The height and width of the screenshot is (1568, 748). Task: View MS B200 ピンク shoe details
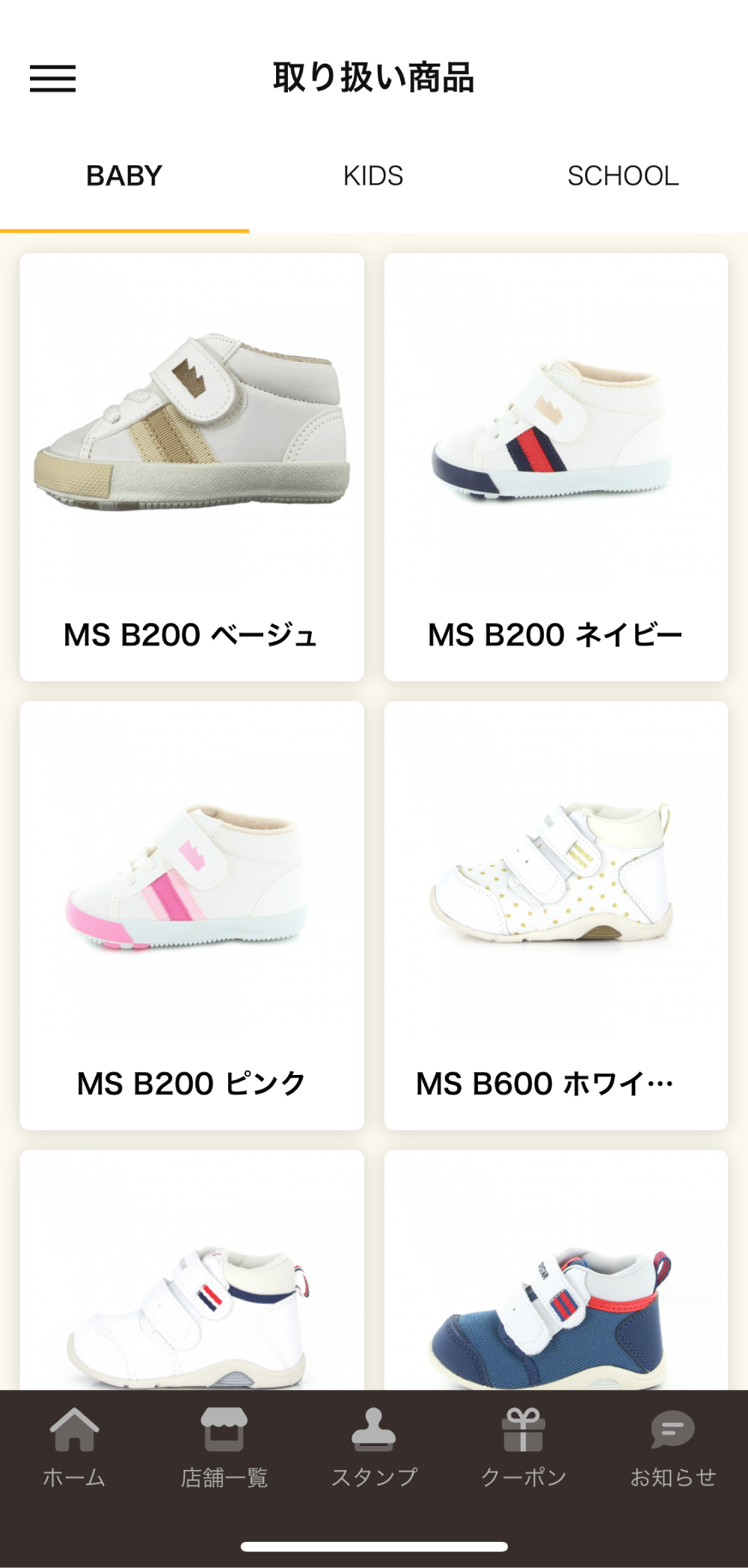point(191,914)
